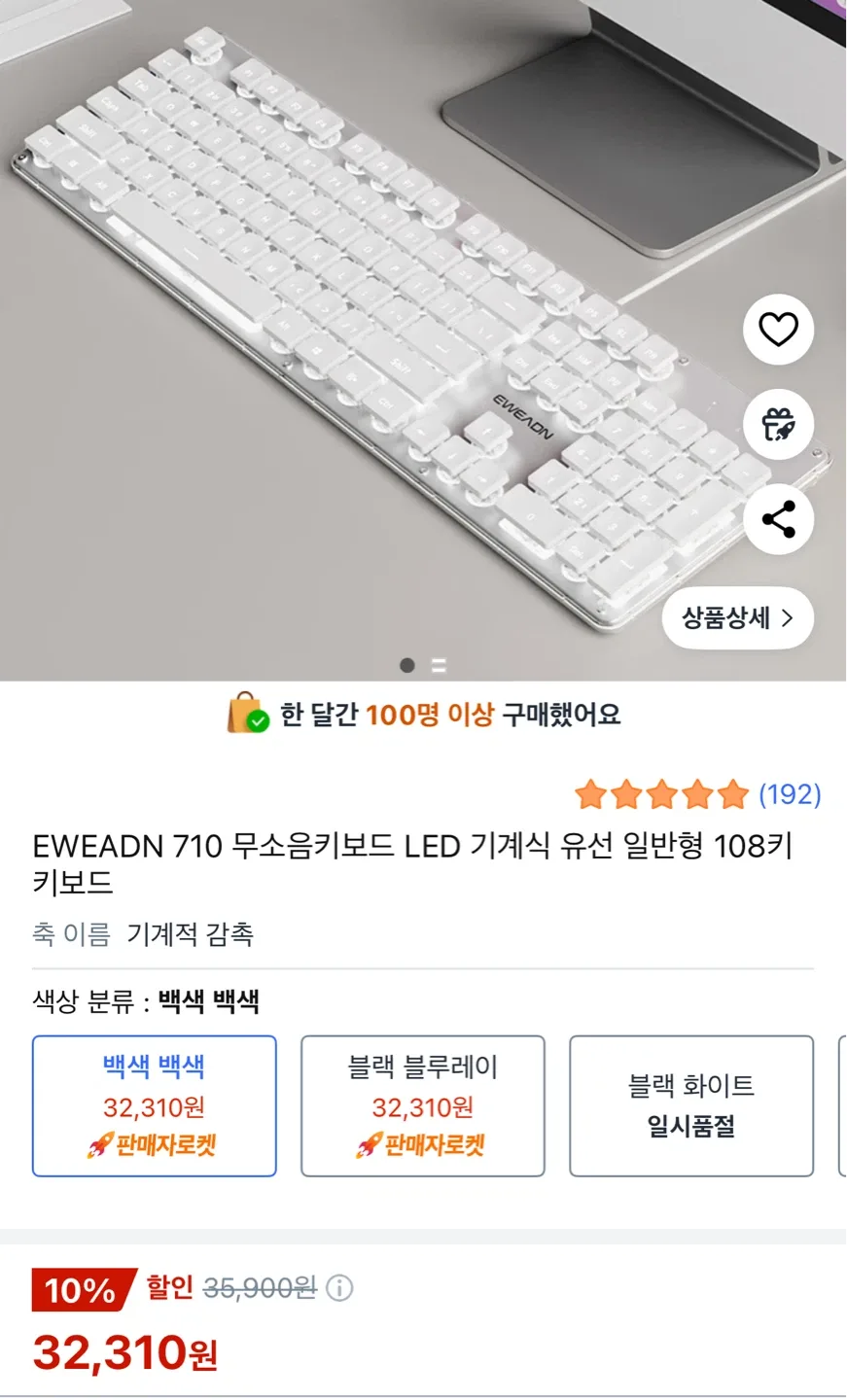Select the 백색 백색 color option
The height and width of the screenshot is (1400, 847).
(x=153, y=1105)
